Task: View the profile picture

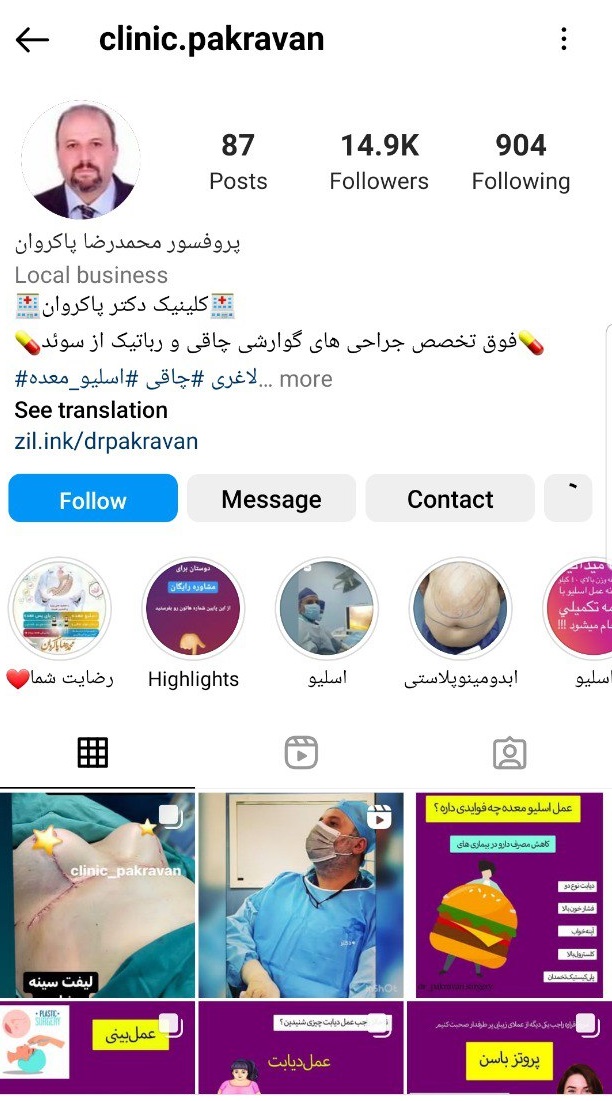Action: click(80, 160)
